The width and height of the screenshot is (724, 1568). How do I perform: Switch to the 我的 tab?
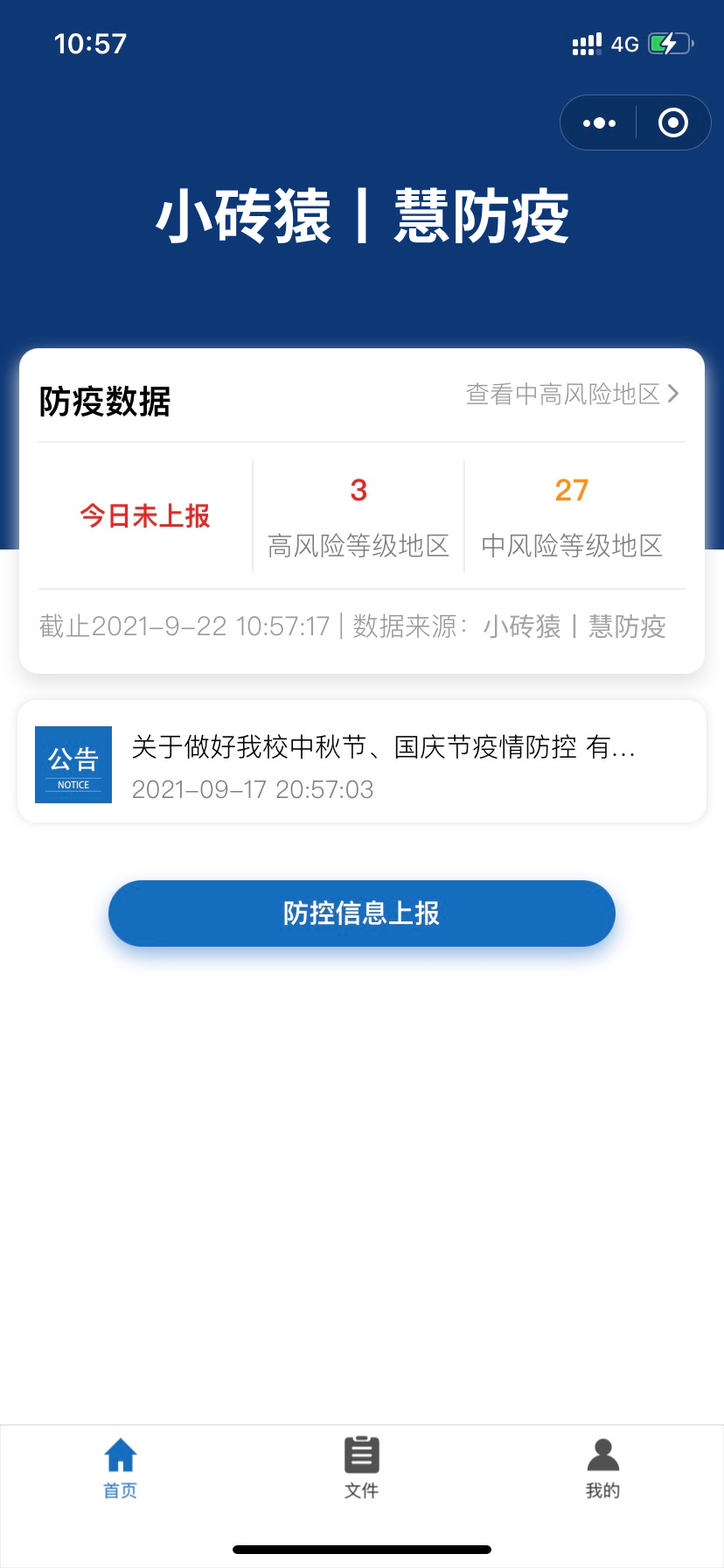(x=602, y=1468)
